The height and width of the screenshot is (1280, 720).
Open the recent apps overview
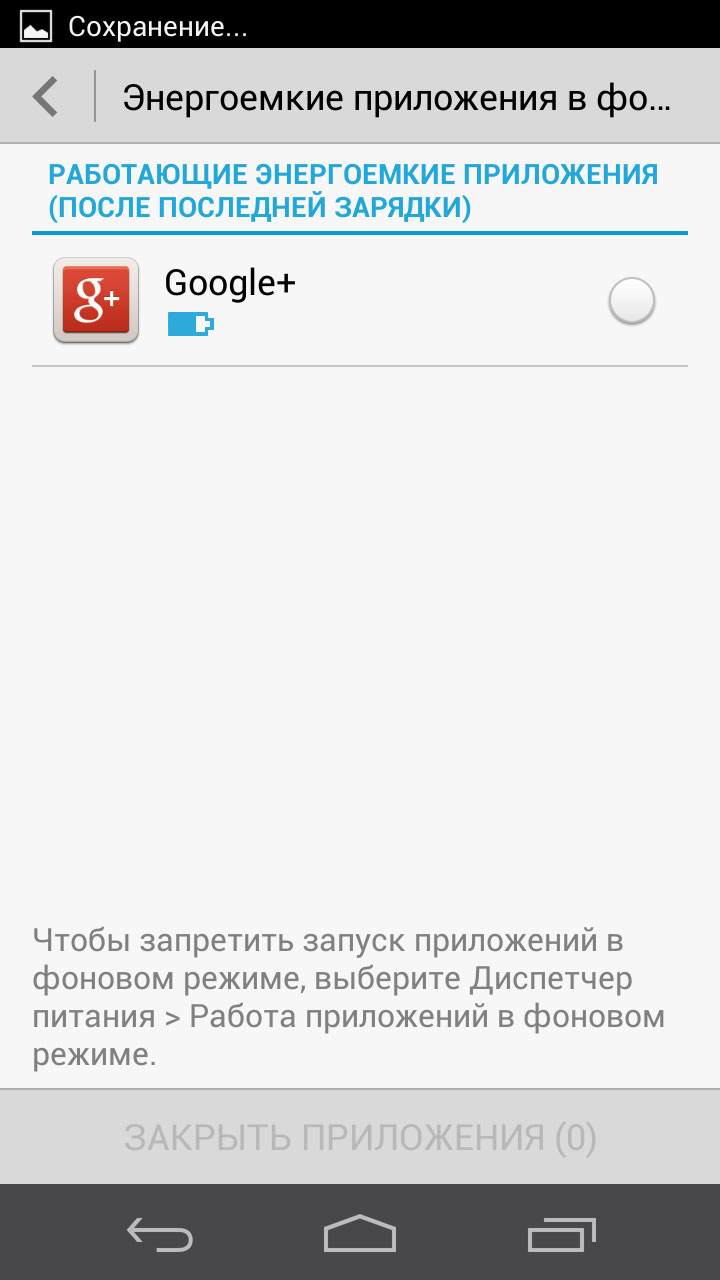(562, 1233)
